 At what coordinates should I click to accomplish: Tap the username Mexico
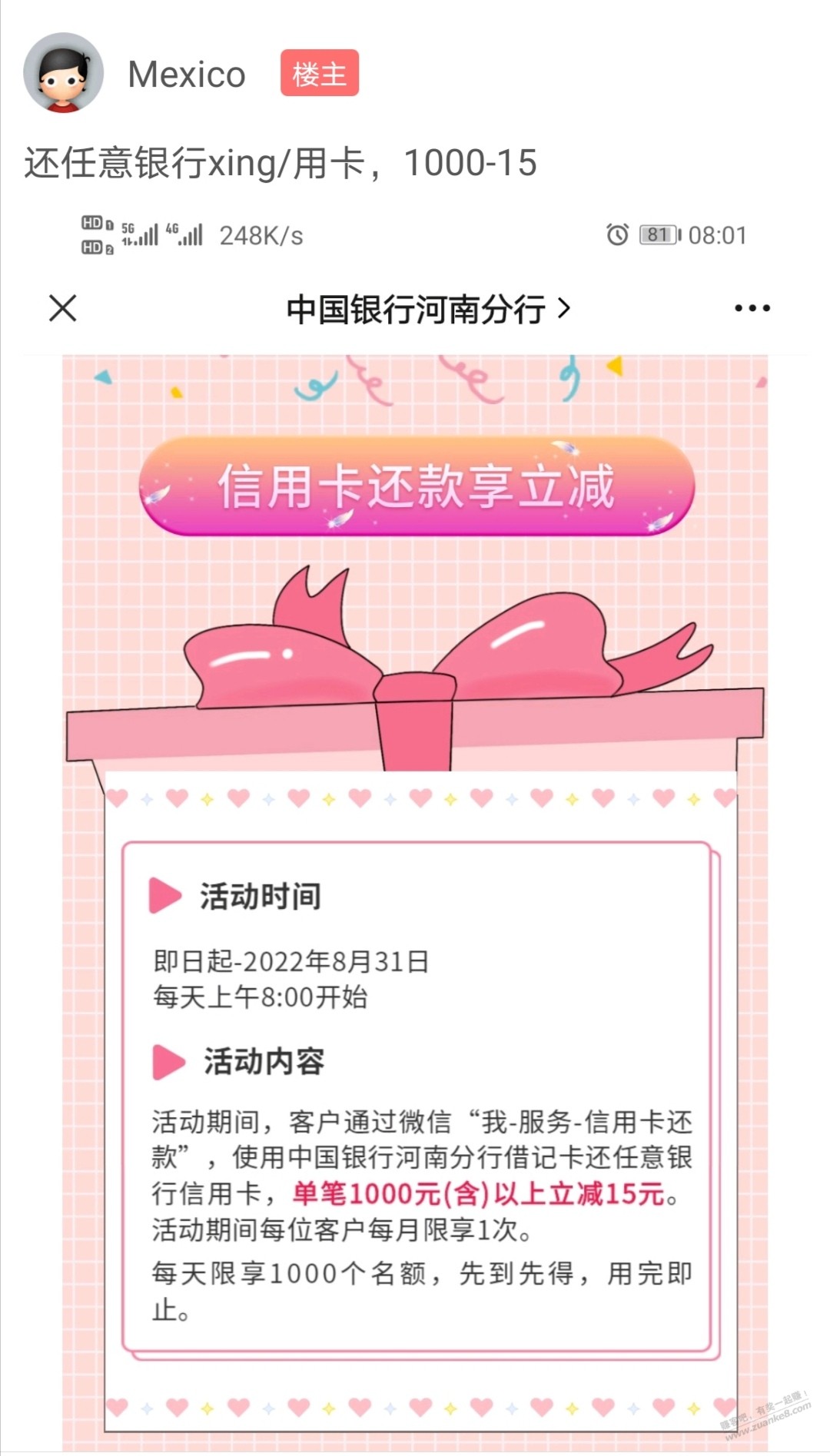187,75
